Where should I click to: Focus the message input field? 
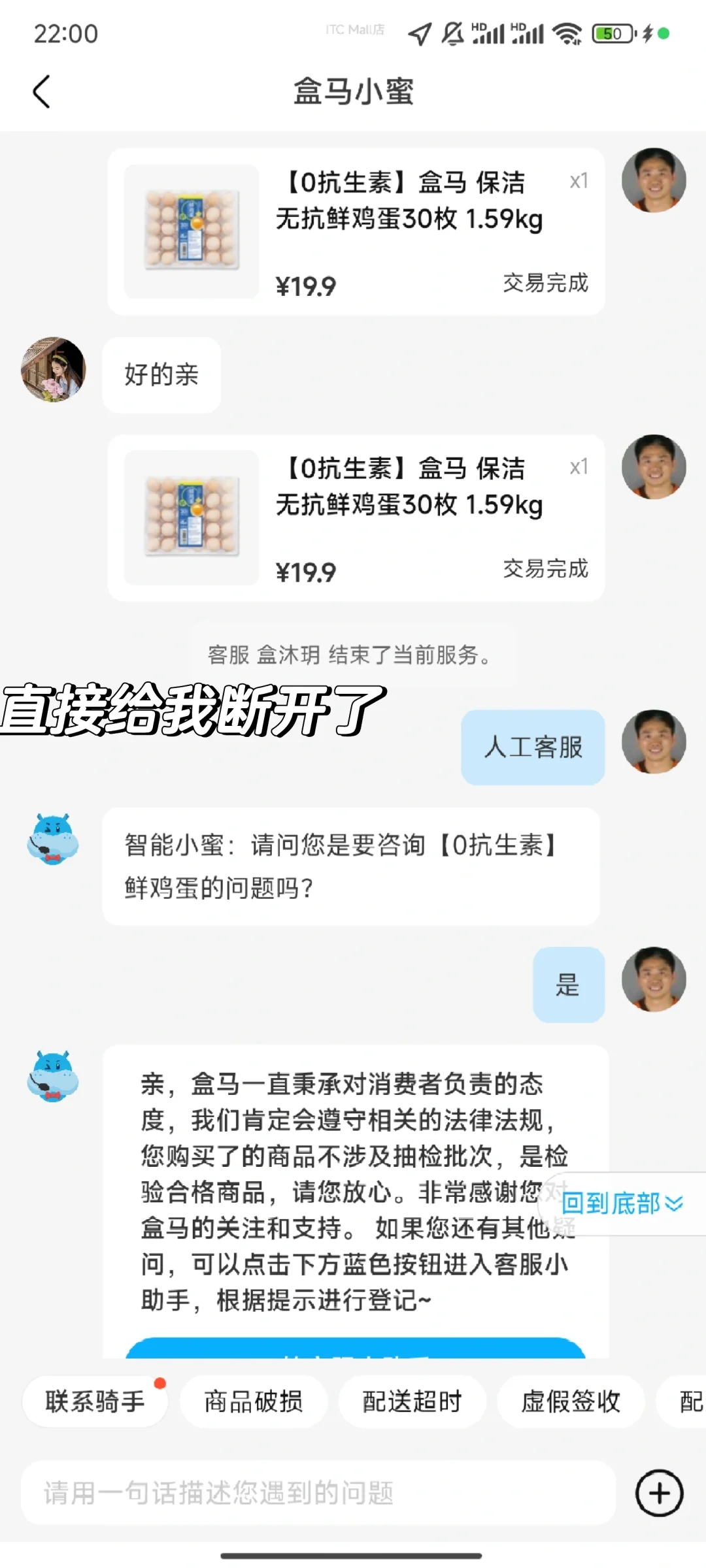pos(318,1493)
